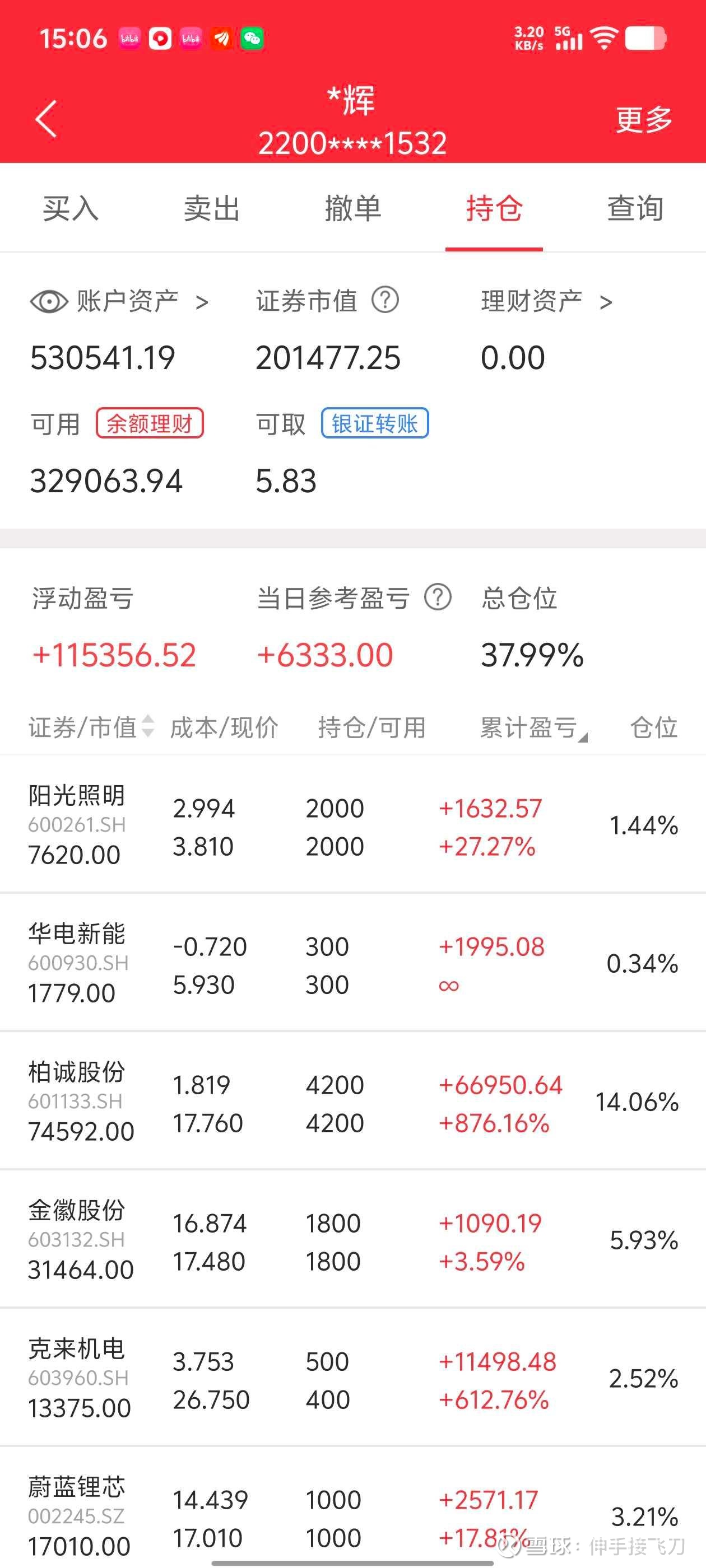Show help for 证券市值
This screenshot has width=706, height=1568.
click(385, 300)
